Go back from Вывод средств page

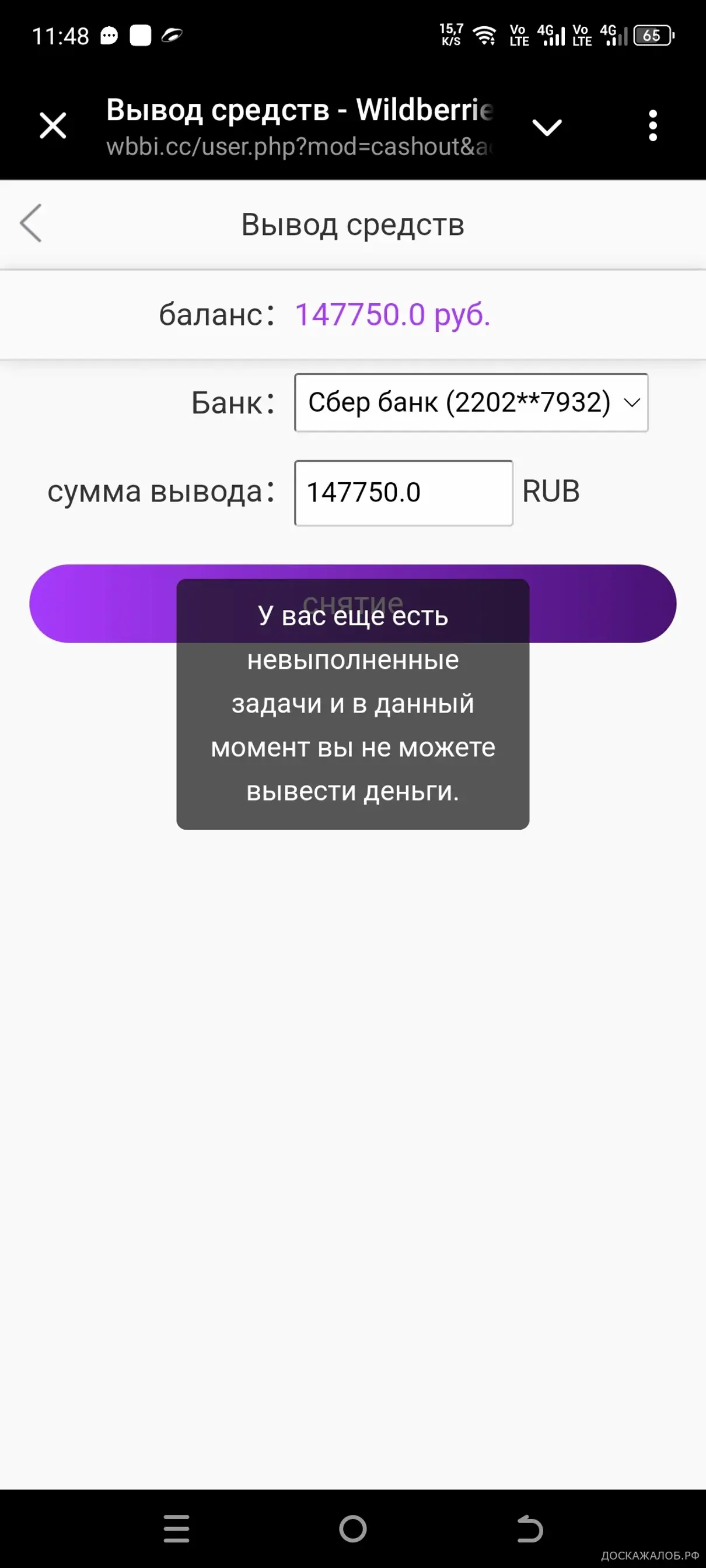click(31, 223)
